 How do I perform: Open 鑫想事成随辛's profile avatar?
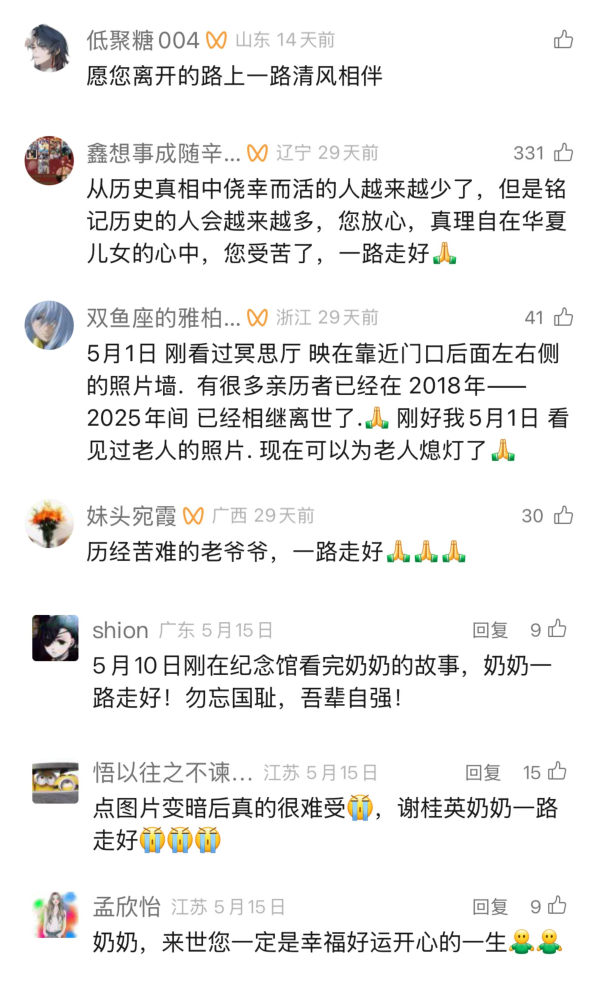49,160
